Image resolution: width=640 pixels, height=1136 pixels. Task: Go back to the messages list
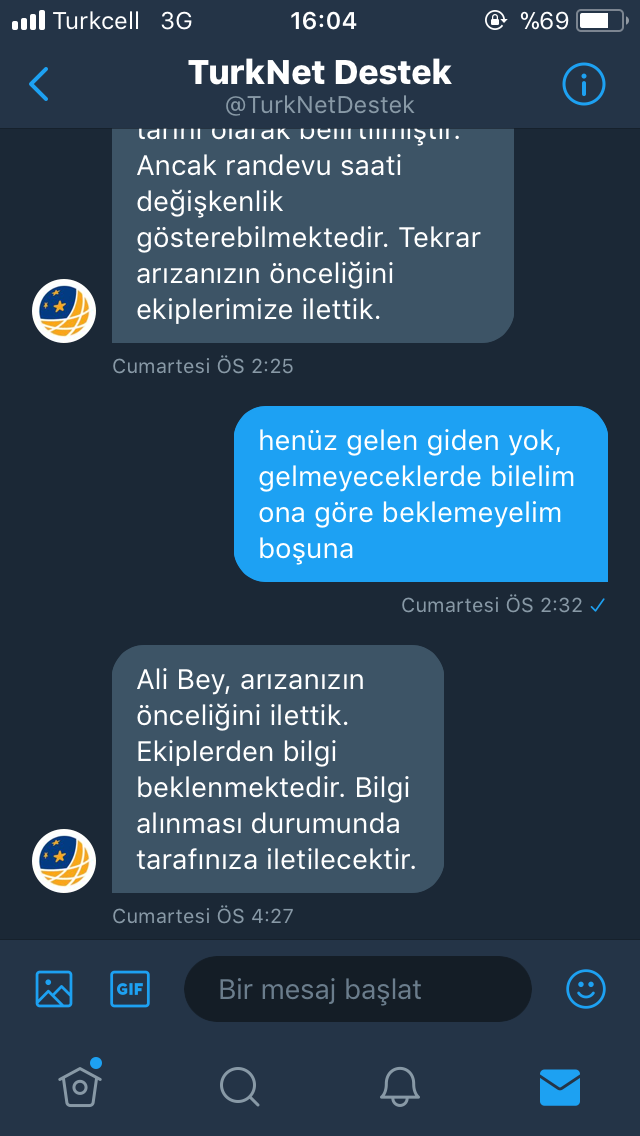pyautogui.click(x=39, y=84)
